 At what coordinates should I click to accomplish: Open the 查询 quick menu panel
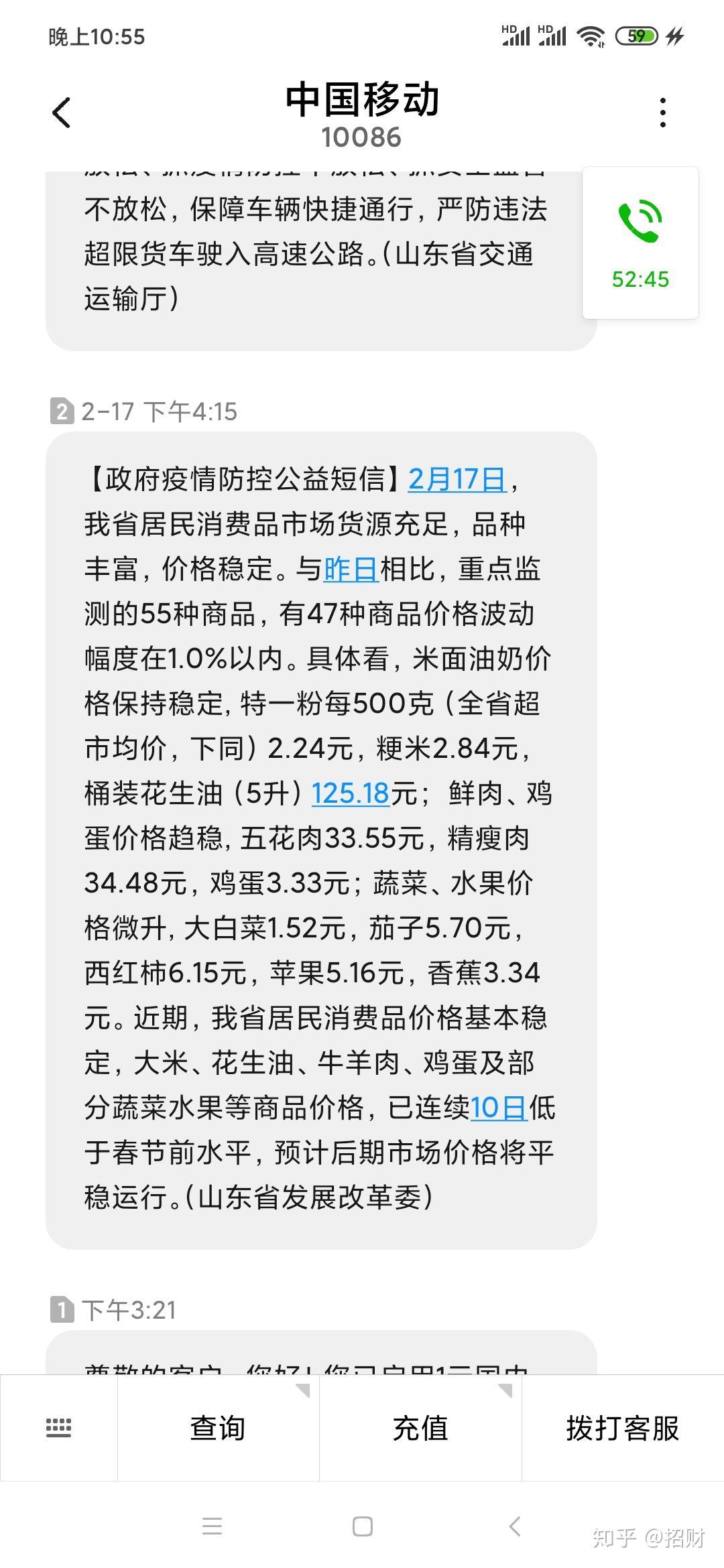click(x=217, y=1428)
